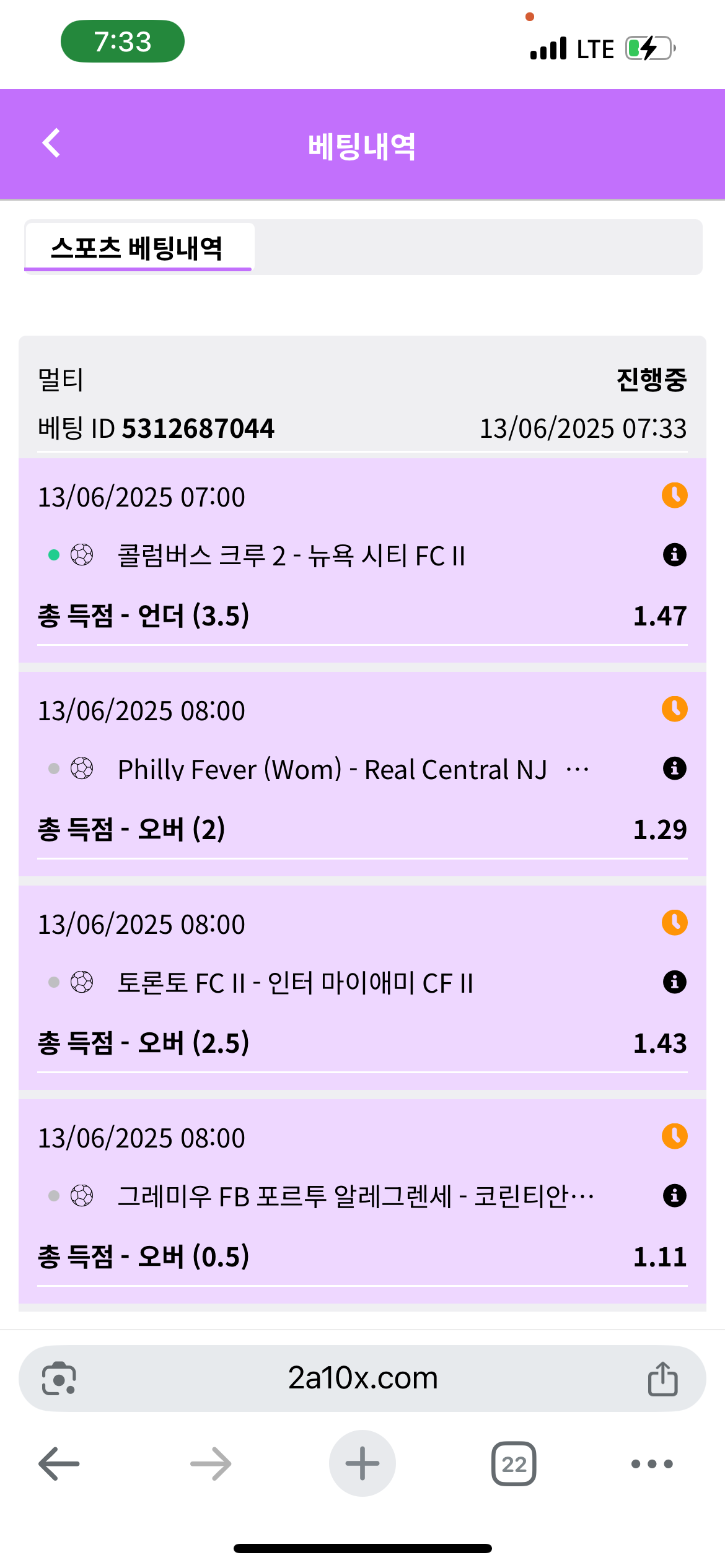Navigate back in the browser toolbar
The image size is (725, 1568).
(59, 1464)
